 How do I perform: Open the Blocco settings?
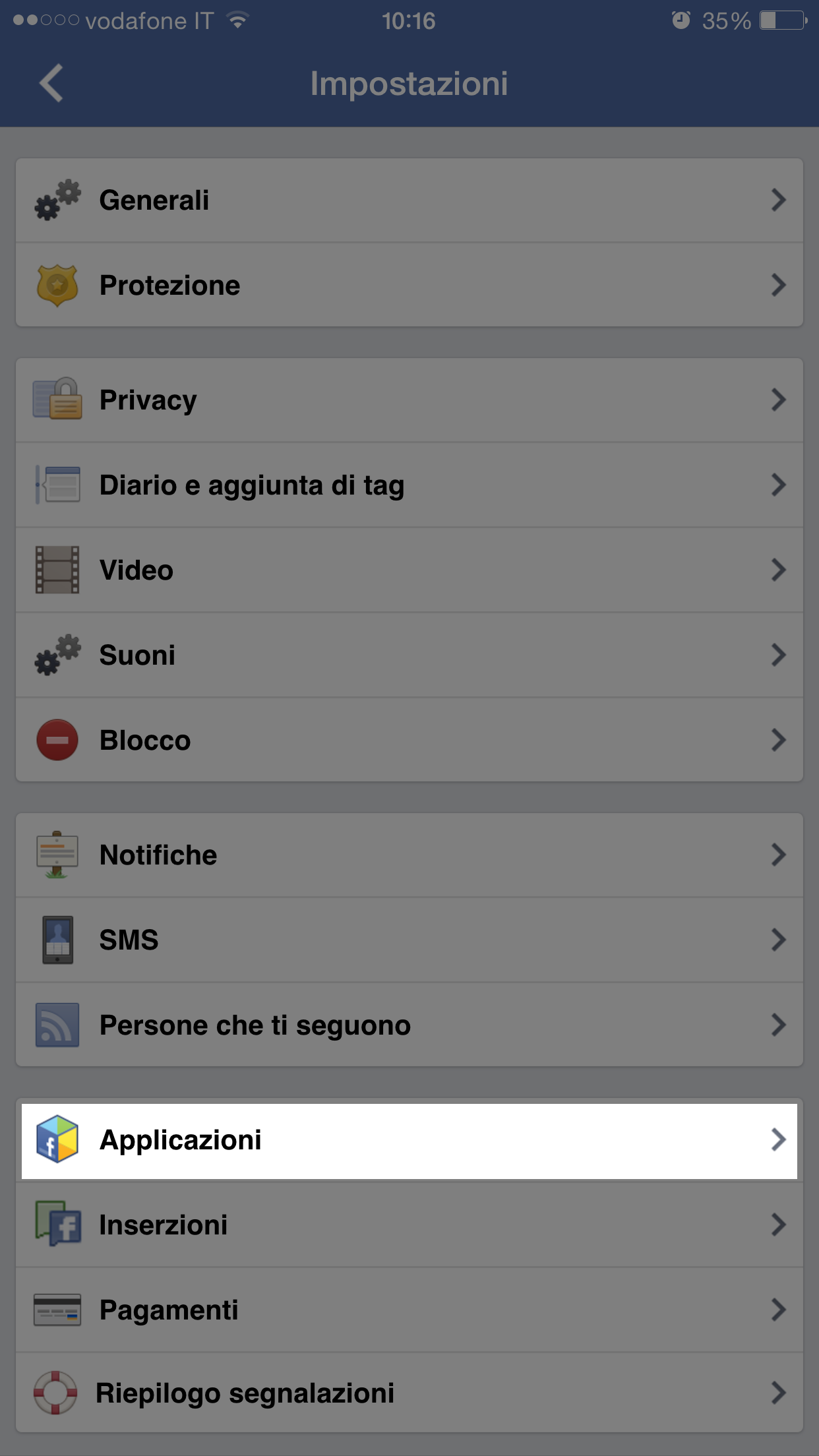click(409, 741)
